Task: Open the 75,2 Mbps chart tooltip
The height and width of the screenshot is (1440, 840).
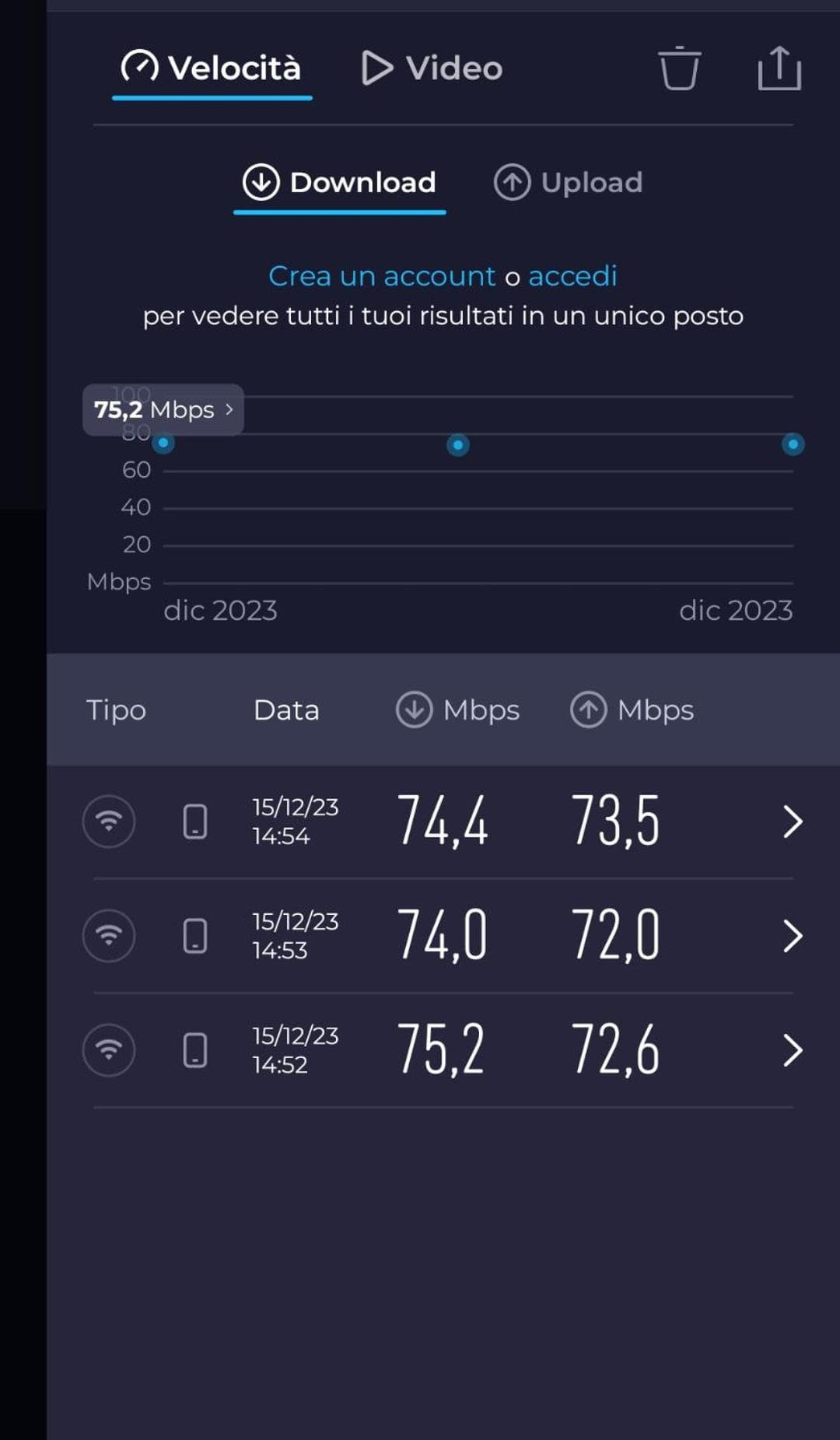Action: click(x=163, y=410)
